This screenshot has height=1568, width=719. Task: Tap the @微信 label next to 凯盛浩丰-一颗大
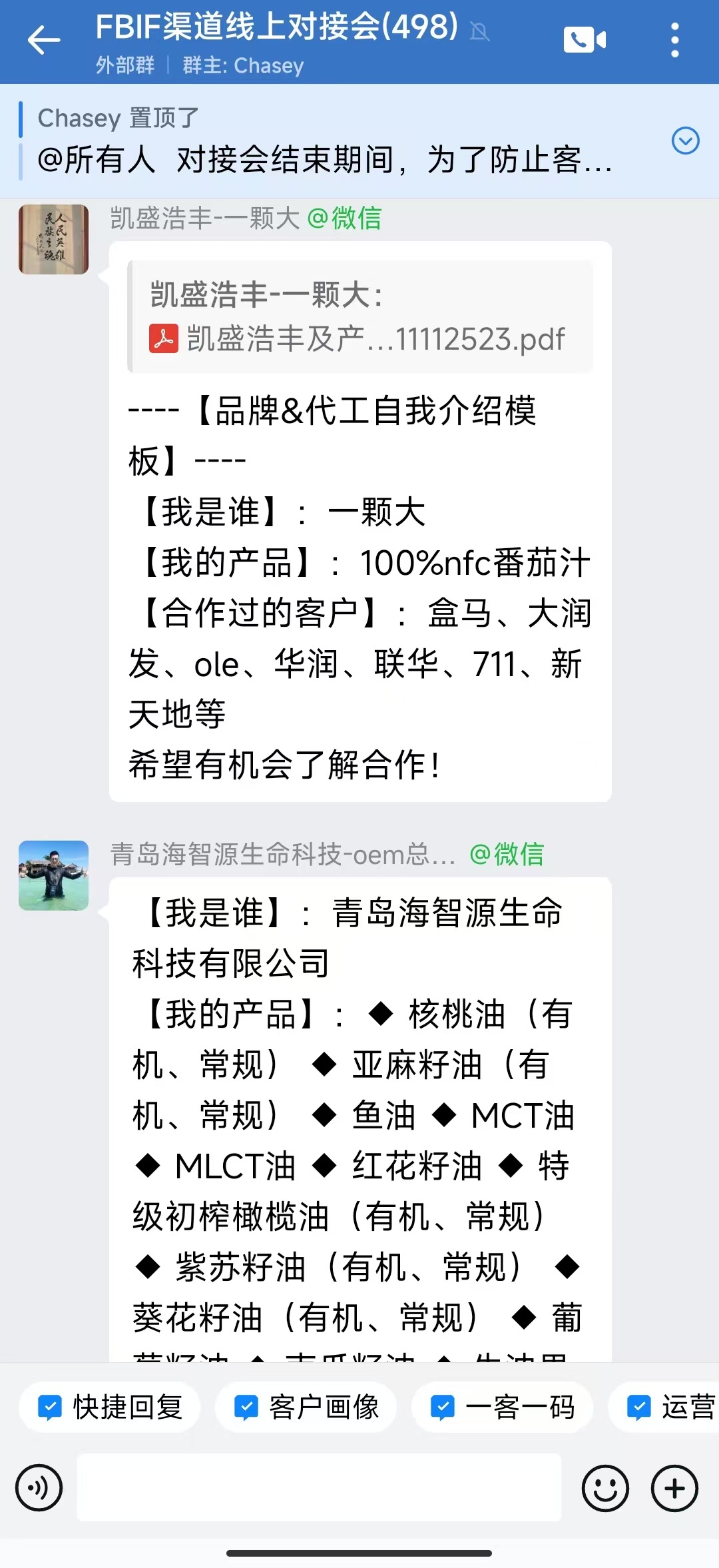click(344, 219)
